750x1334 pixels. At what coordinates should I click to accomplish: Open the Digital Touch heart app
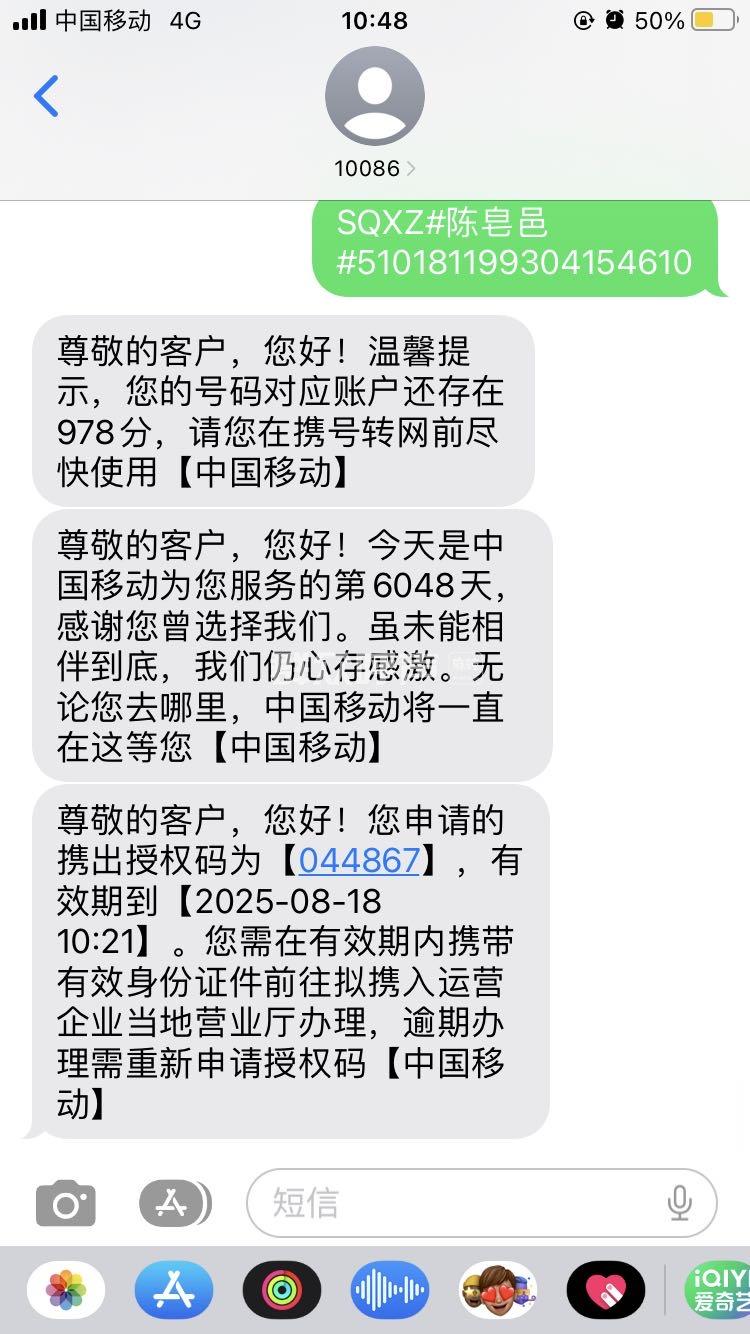pos(605,1290)
